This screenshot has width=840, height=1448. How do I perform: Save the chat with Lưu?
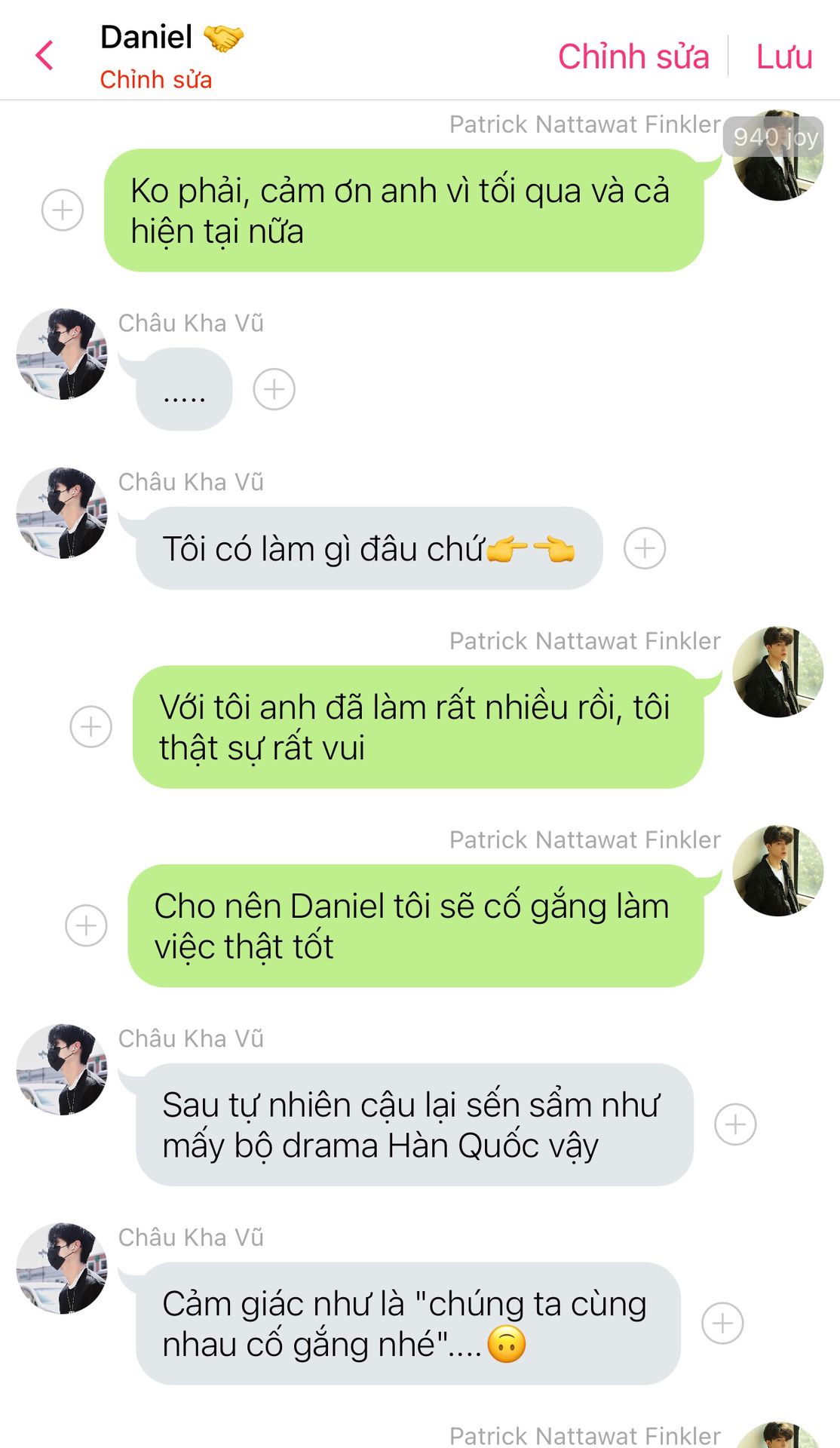784,57
